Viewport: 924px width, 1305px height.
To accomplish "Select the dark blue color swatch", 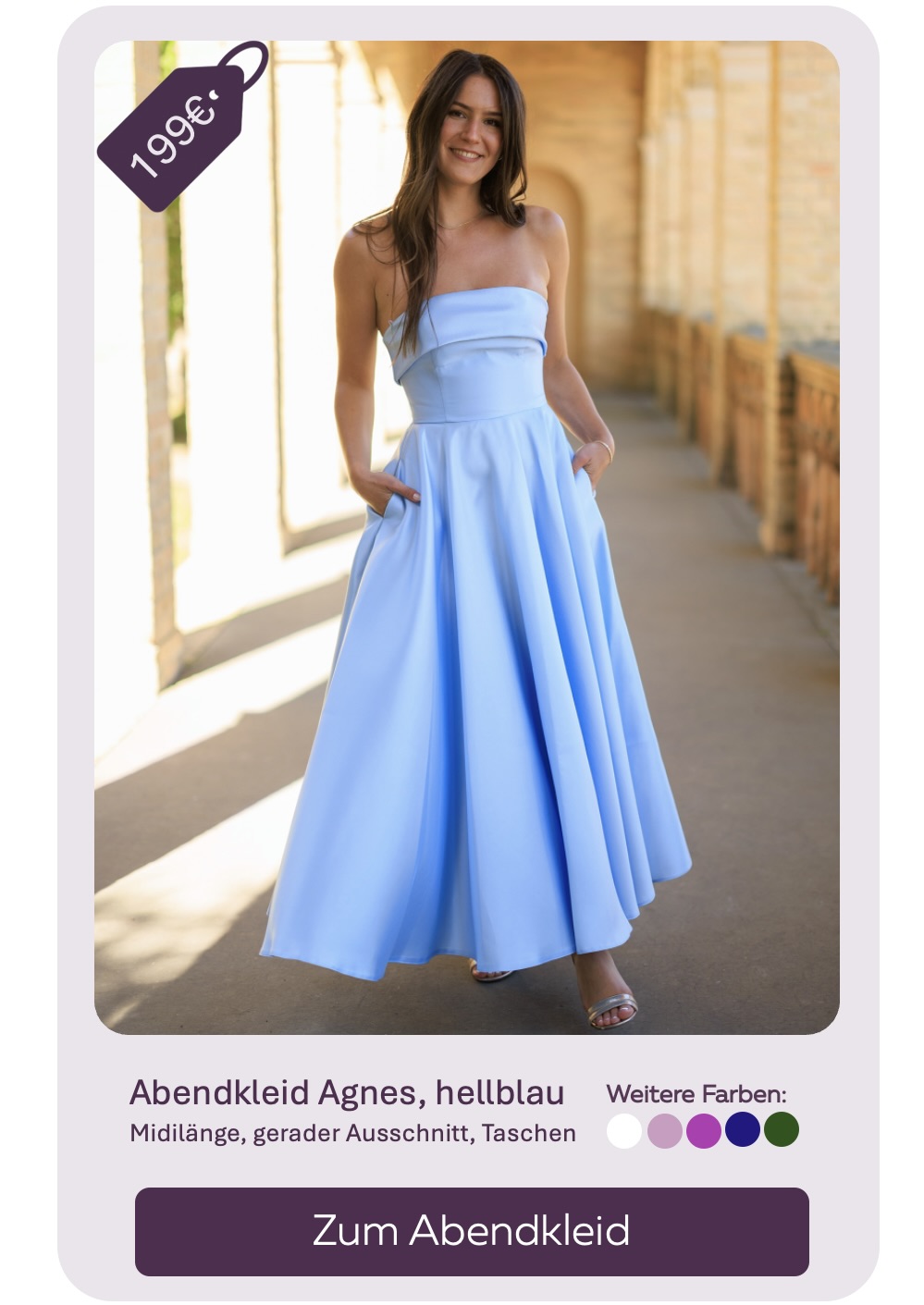I will (742, 1130).
